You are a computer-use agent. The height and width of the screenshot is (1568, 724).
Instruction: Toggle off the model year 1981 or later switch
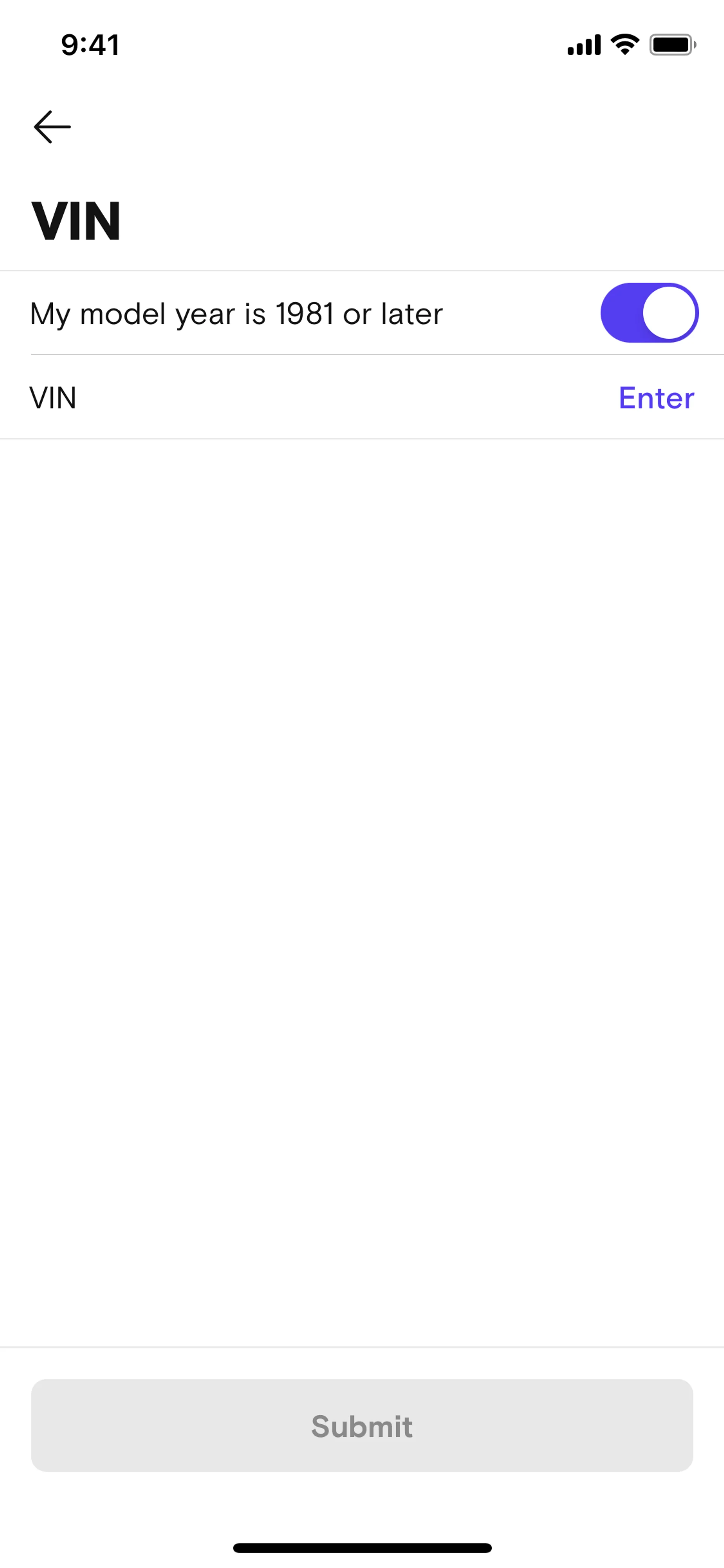coord(649,313)
